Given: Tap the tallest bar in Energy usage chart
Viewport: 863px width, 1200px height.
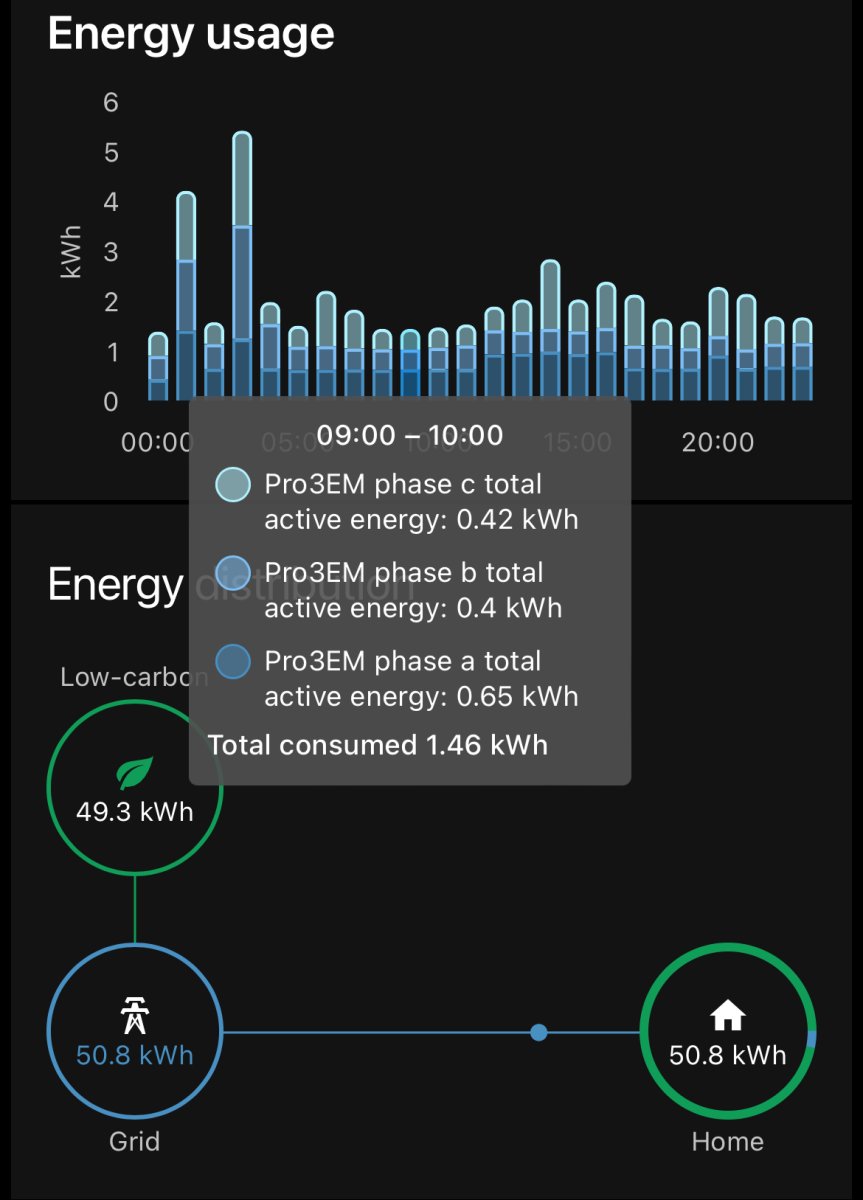Looking at the screenshot, I should click(242, 270).
